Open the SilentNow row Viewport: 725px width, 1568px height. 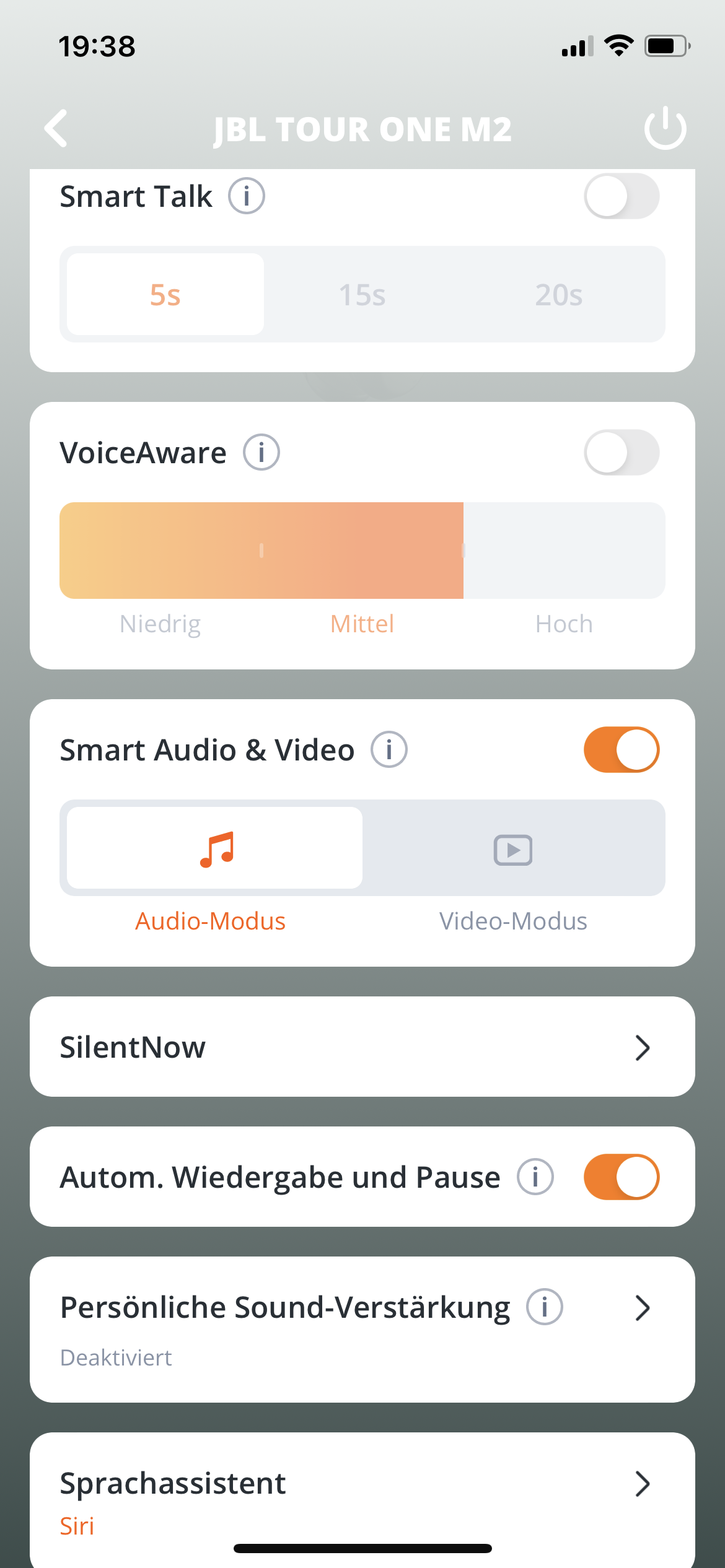pos(362,1047)
